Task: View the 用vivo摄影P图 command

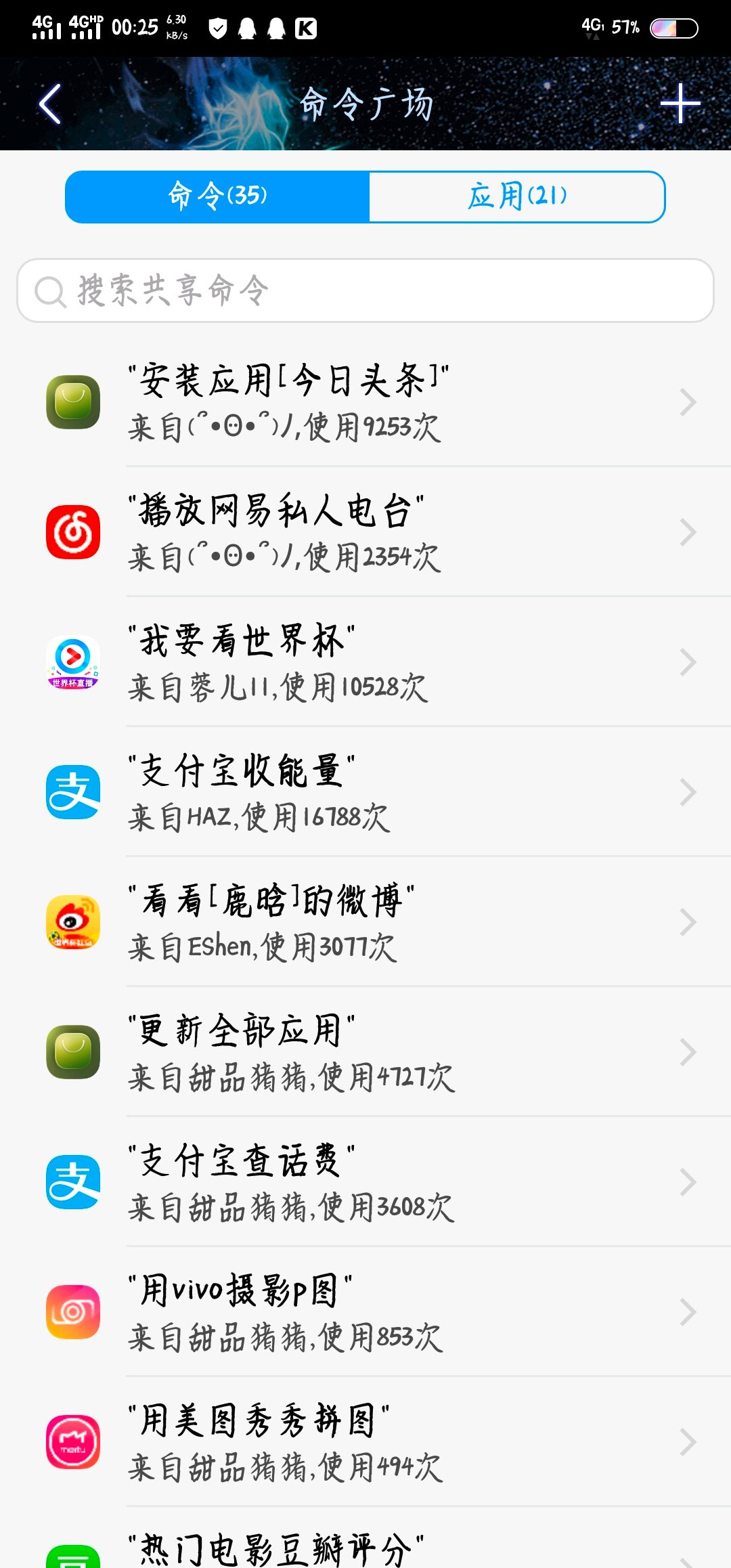Action: 365,1312
